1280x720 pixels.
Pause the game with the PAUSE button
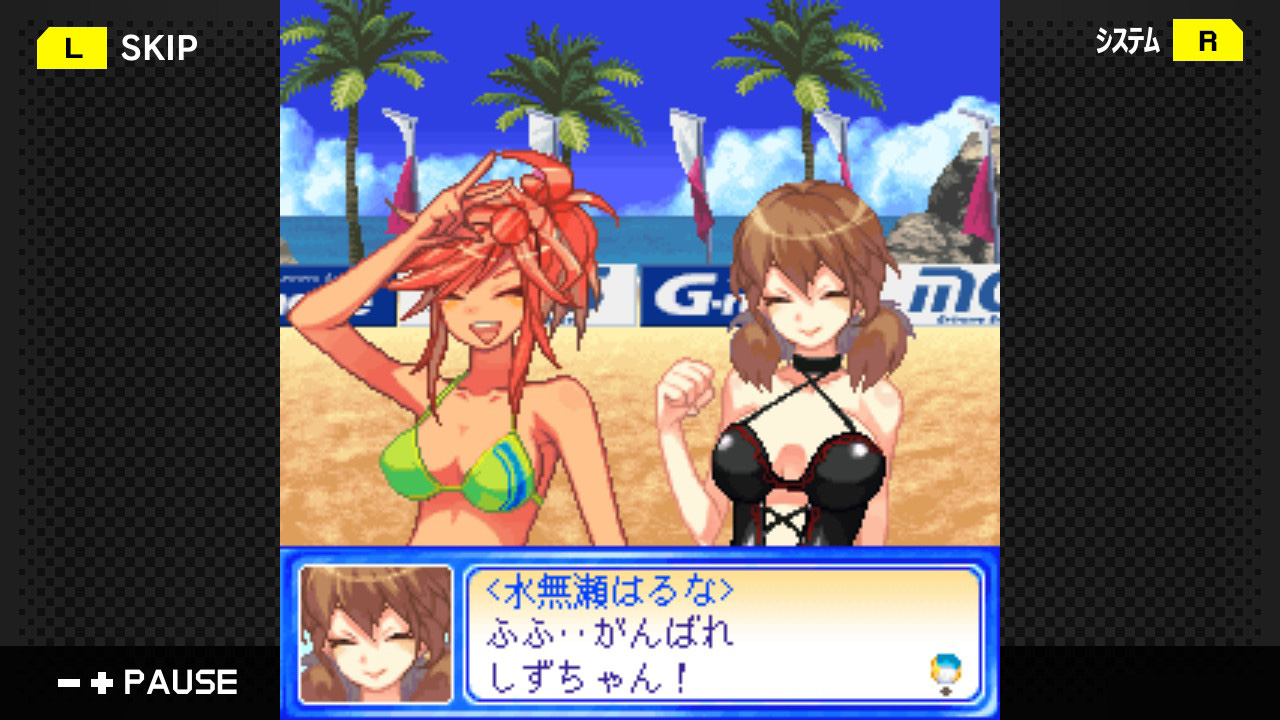pos(148,683)
